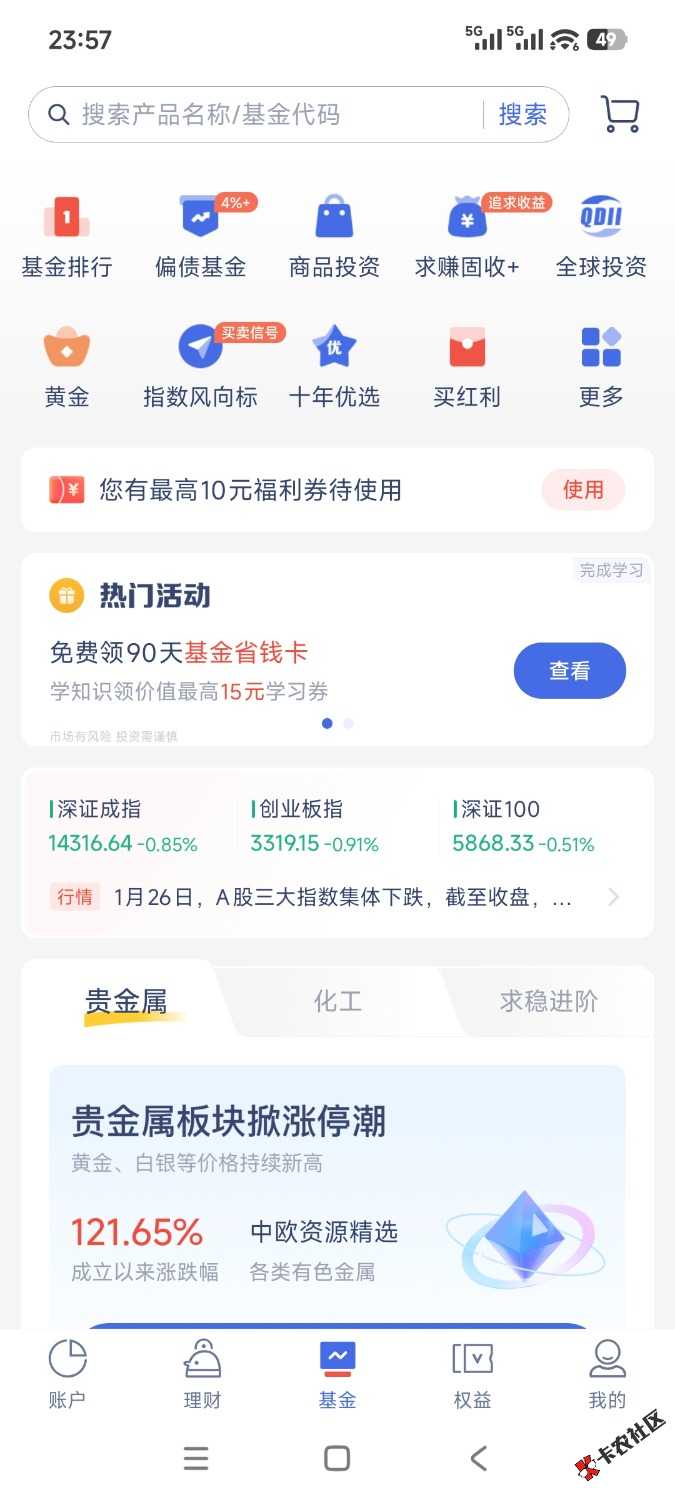The image size is (675, 1500).
Task: Open 指数风向标
Action: click(x=200, y=366)
